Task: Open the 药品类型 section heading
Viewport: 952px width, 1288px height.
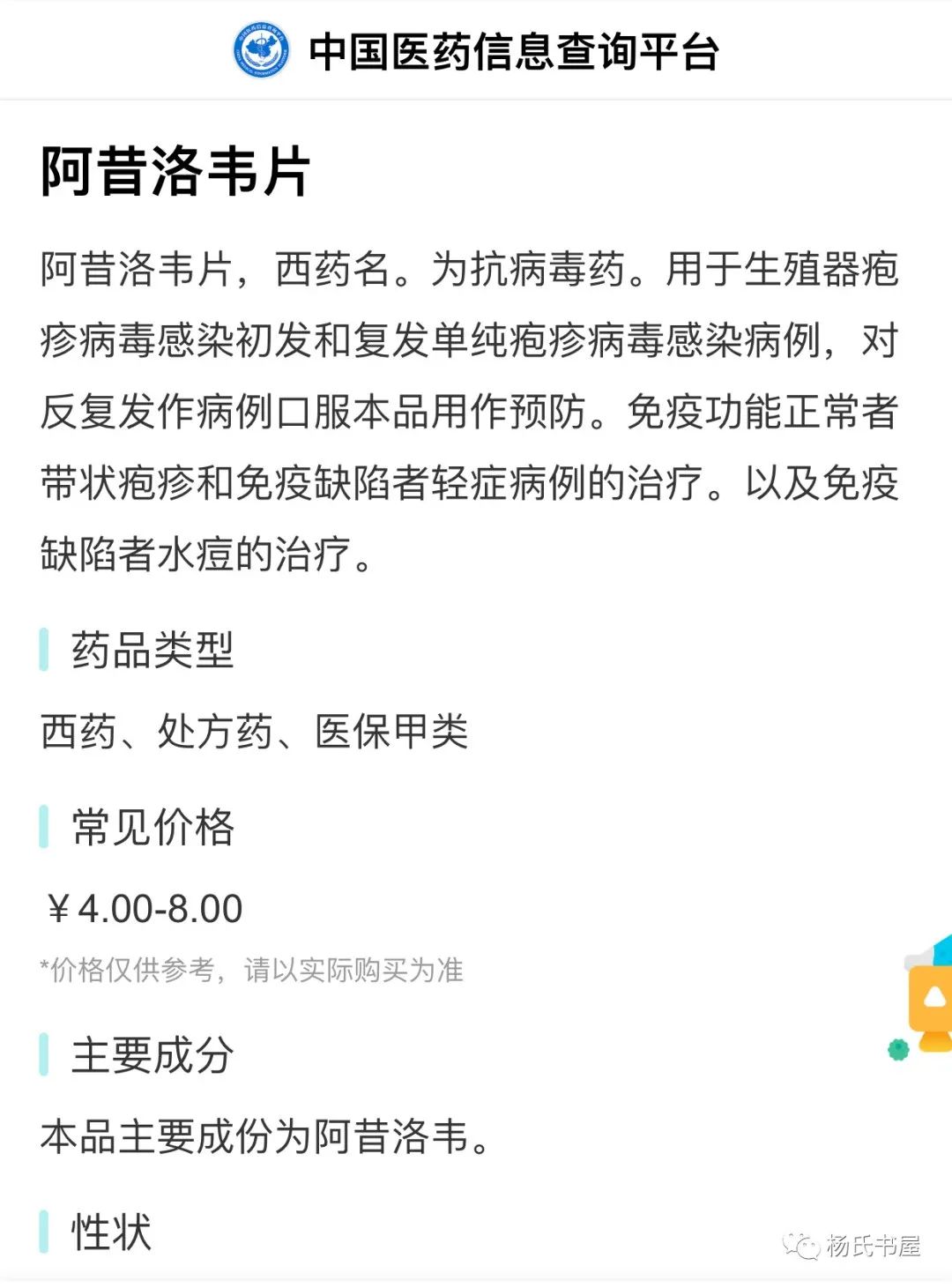Action: coord(152,649)
